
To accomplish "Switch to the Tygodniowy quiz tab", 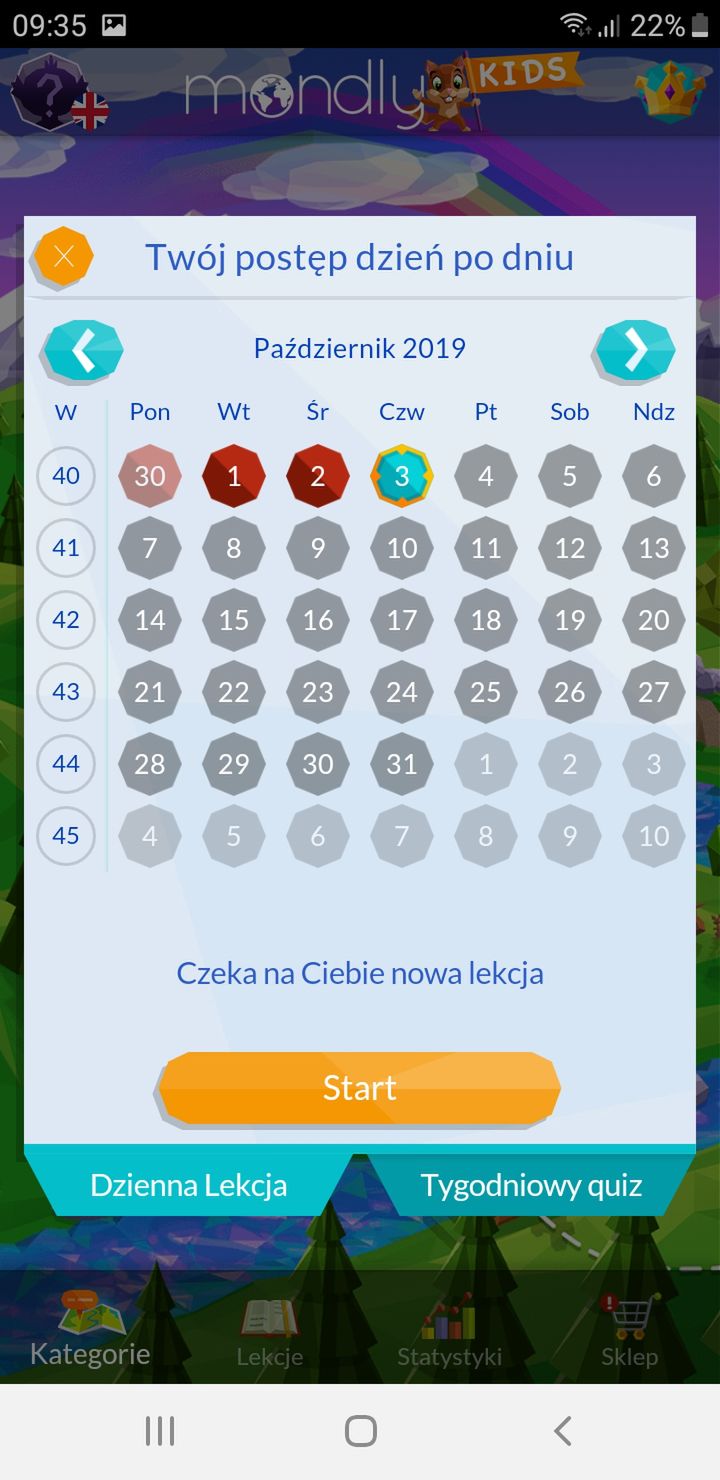I will click(531, 1185).
